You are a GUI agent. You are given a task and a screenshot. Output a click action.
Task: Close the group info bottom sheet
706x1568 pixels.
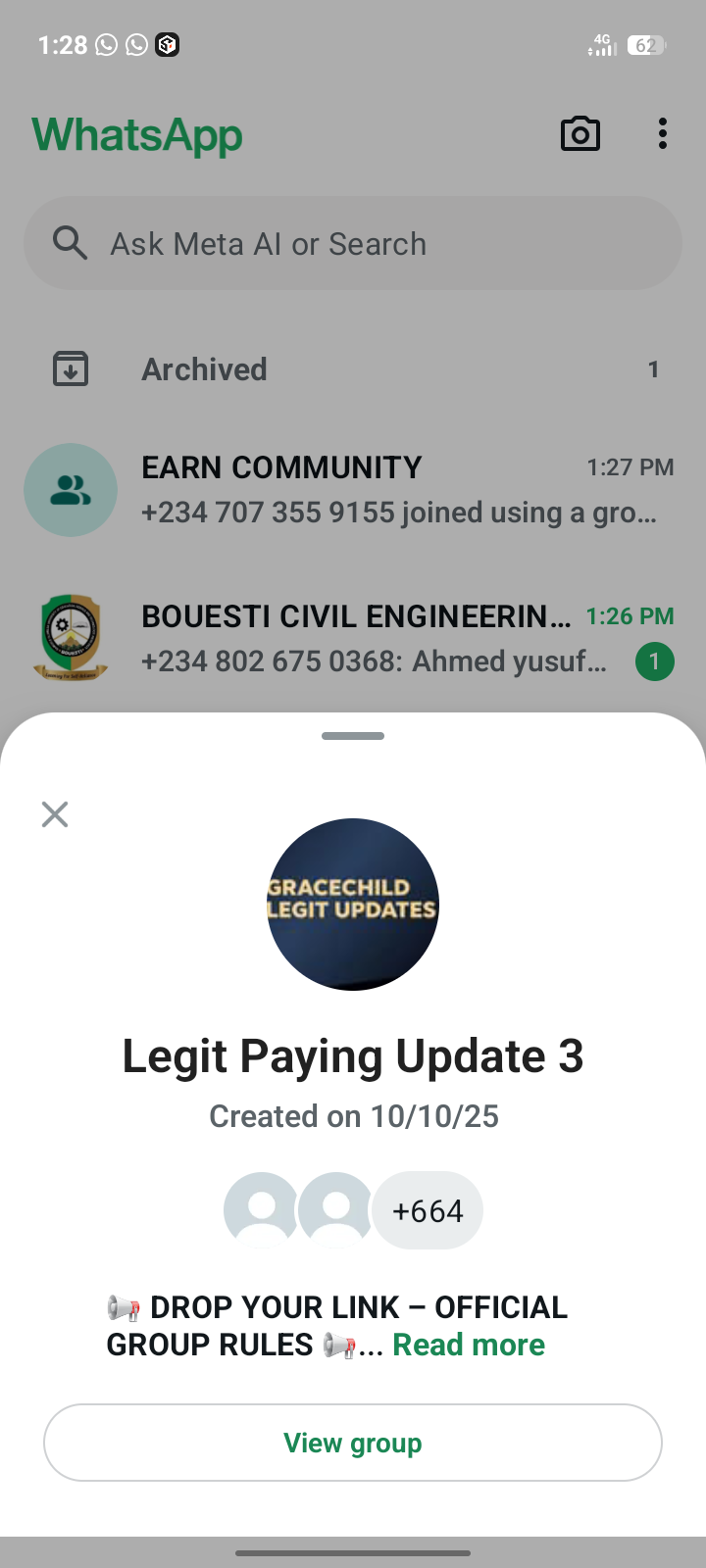[x=55, y=814]
